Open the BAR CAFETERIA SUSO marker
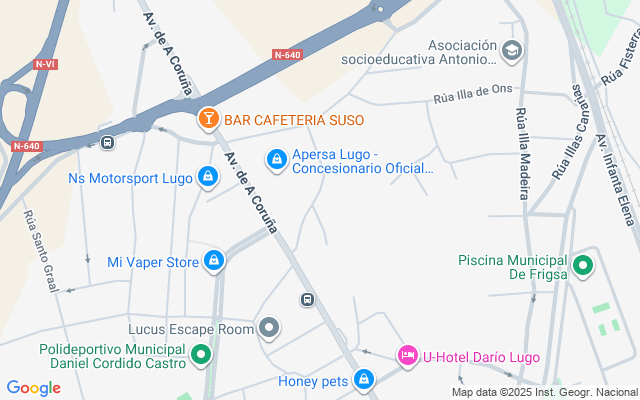Viewport: 640px width, 400px height. click(x=208, y=120)
